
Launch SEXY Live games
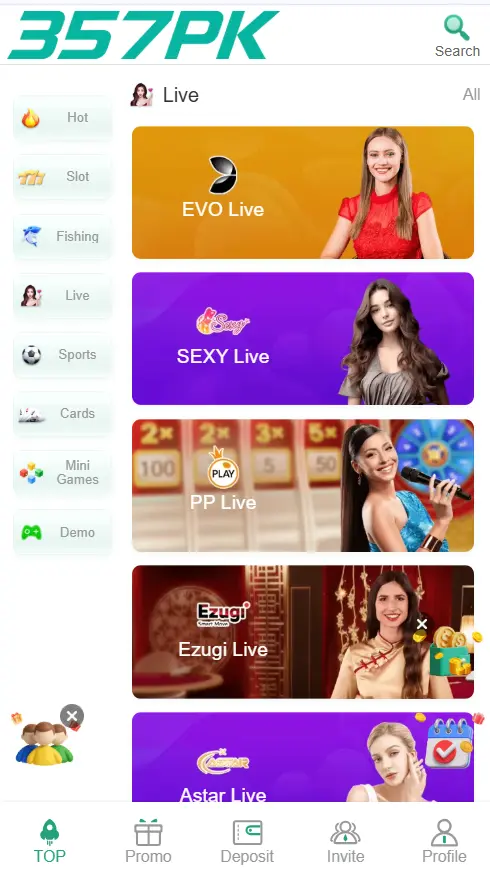(303, 338)
